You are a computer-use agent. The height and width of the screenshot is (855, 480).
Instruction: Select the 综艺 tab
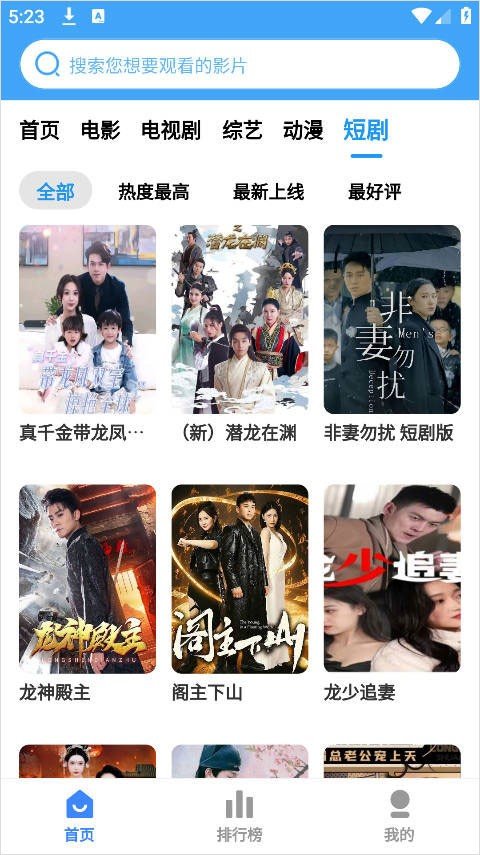pos(242,131)
